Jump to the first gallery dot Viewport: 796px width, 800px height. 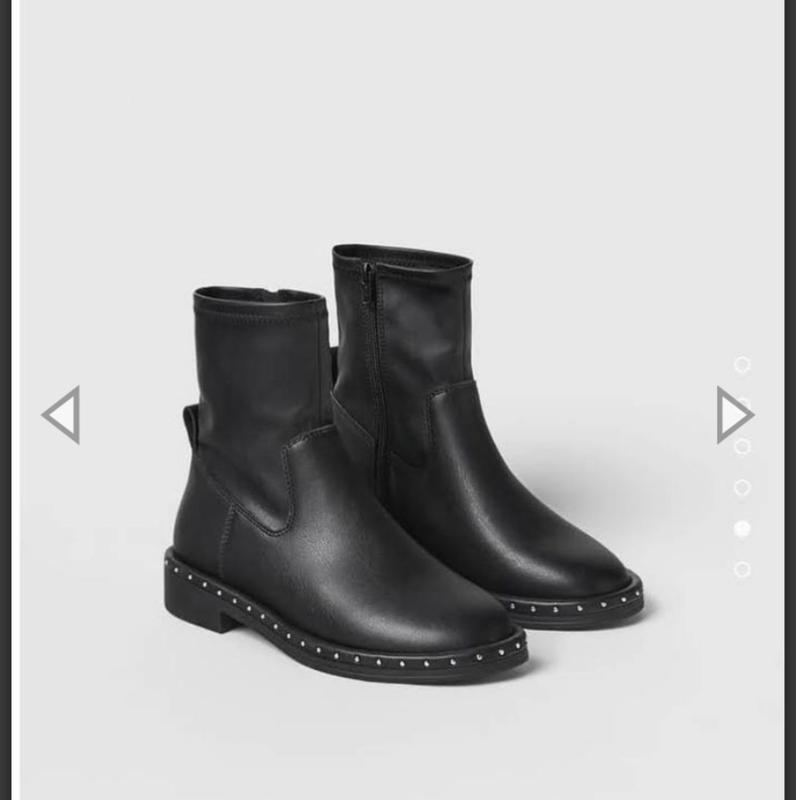[742, 365]
